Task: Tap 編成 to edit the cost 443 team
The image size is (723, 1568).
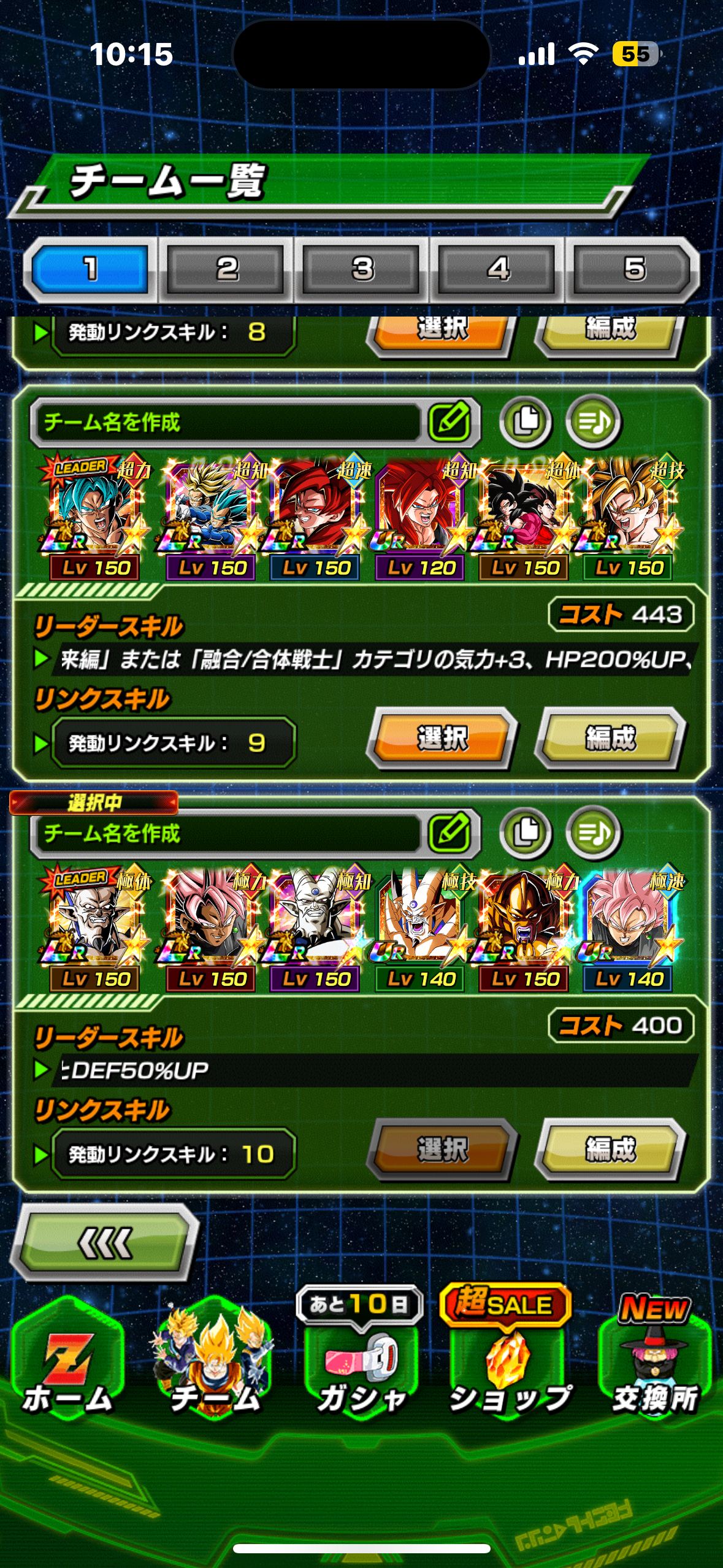Action: 610,739
